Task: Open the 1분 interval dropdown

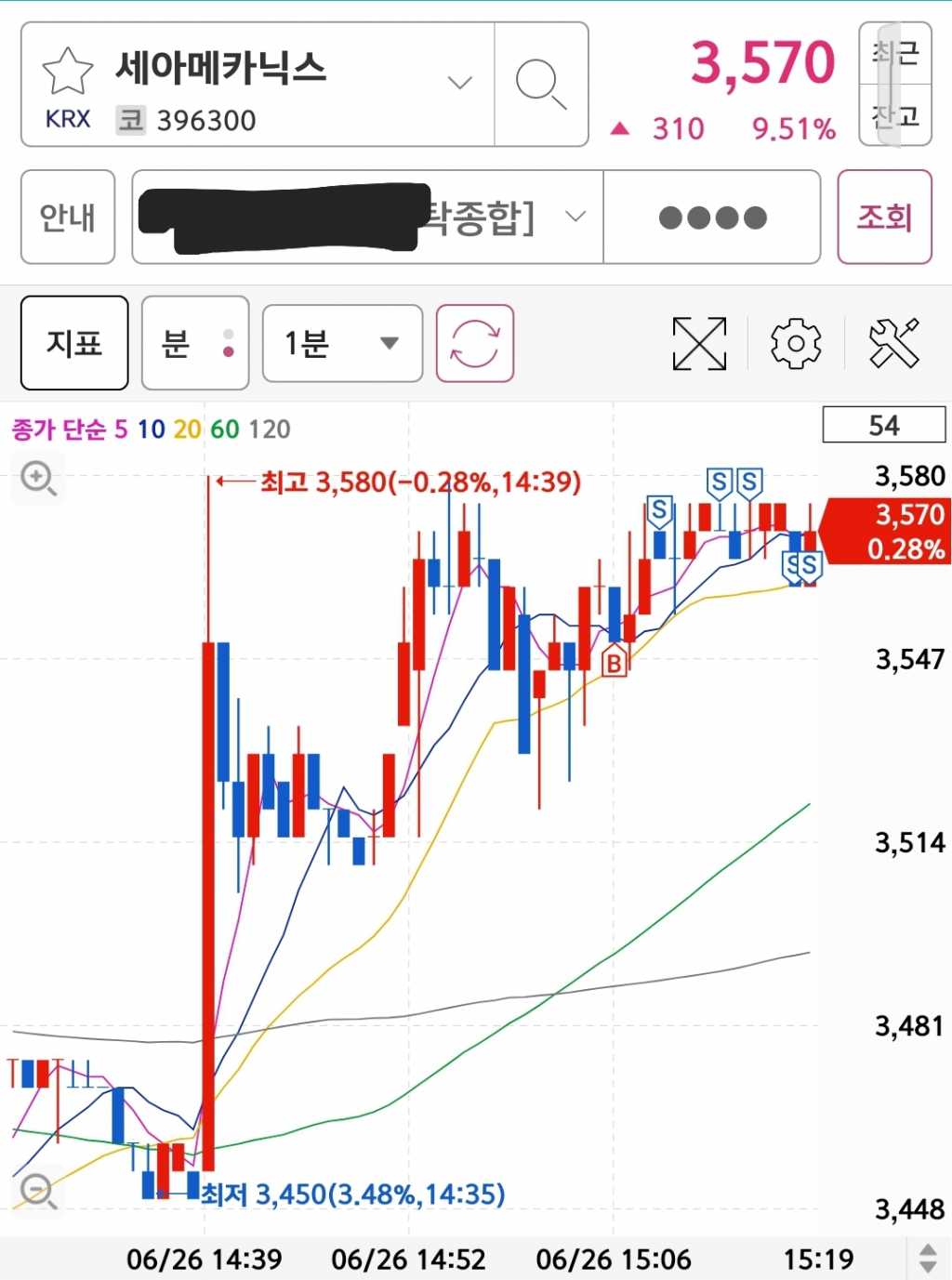Action: click(x=342, y=343)
